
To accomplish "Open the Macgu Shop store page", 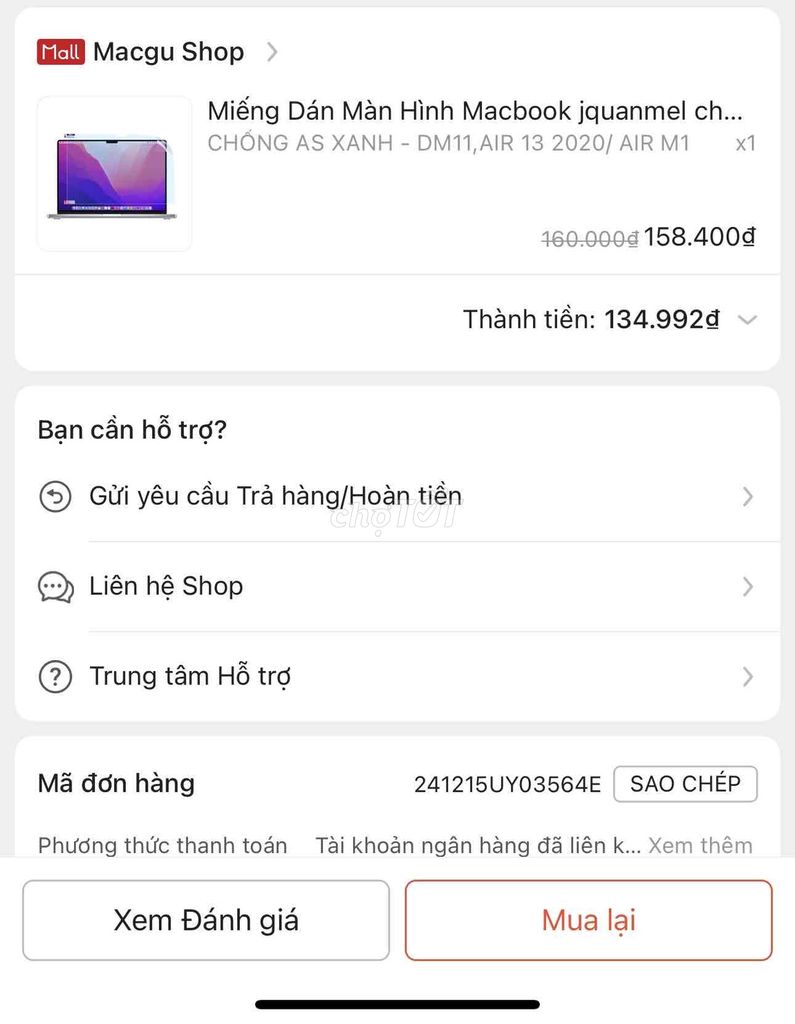I will (167, 51).
